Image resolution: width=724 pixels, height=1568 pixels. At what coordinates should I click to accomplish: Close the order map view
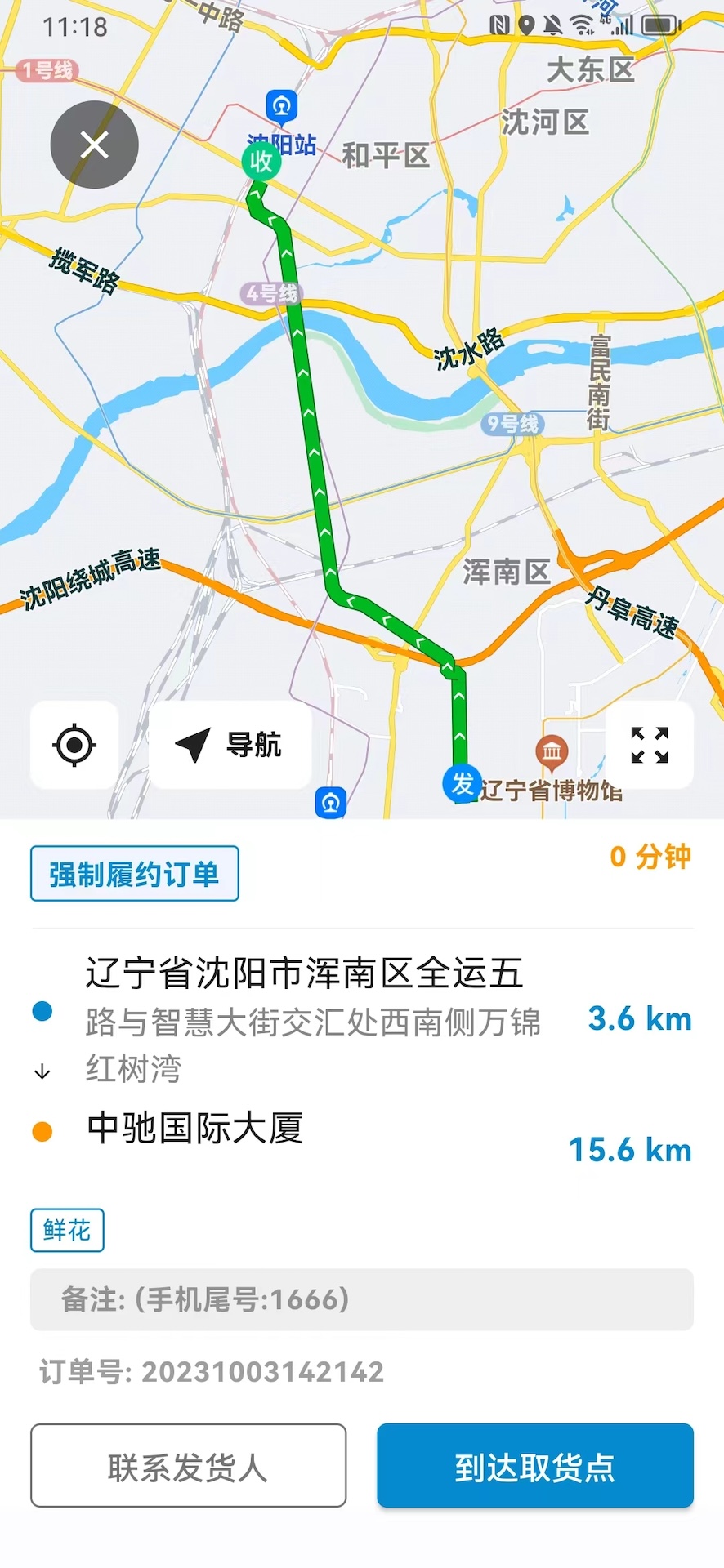(95, 145)
